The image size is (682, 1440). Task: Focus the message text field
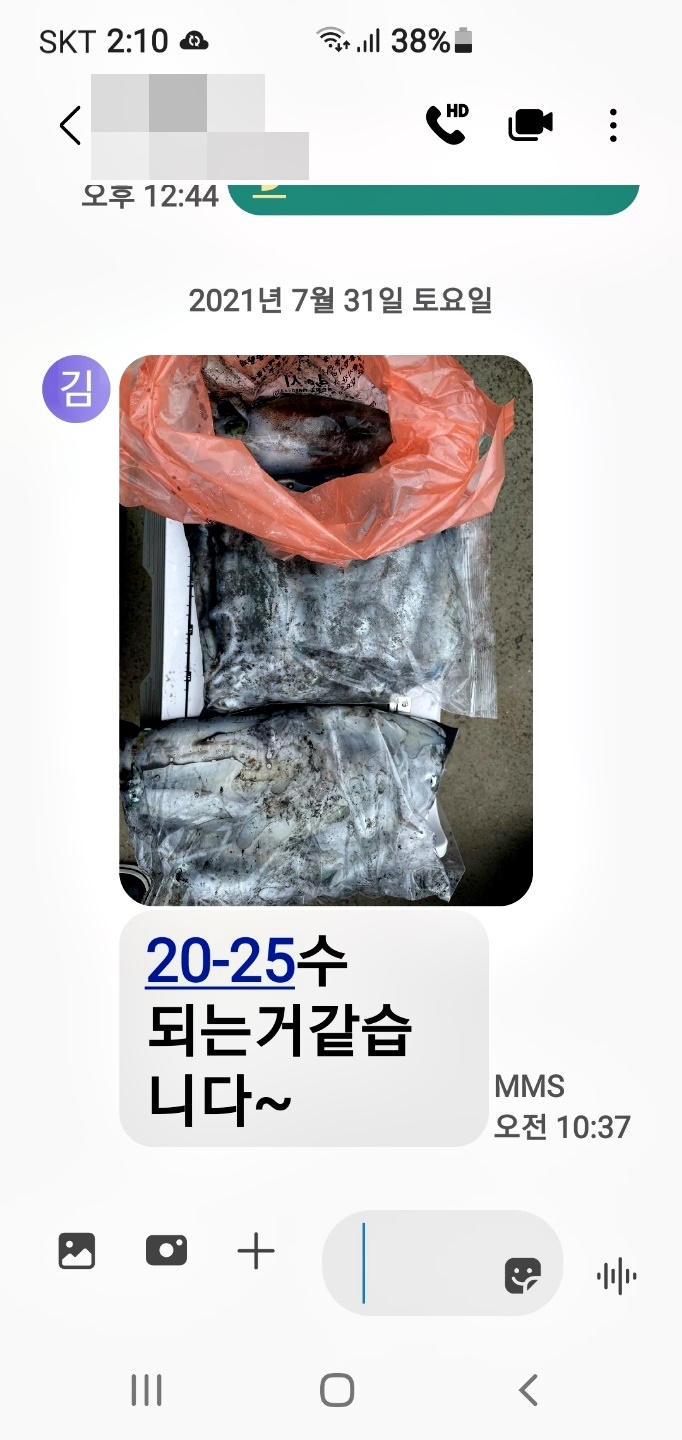tap(420, 1263)
